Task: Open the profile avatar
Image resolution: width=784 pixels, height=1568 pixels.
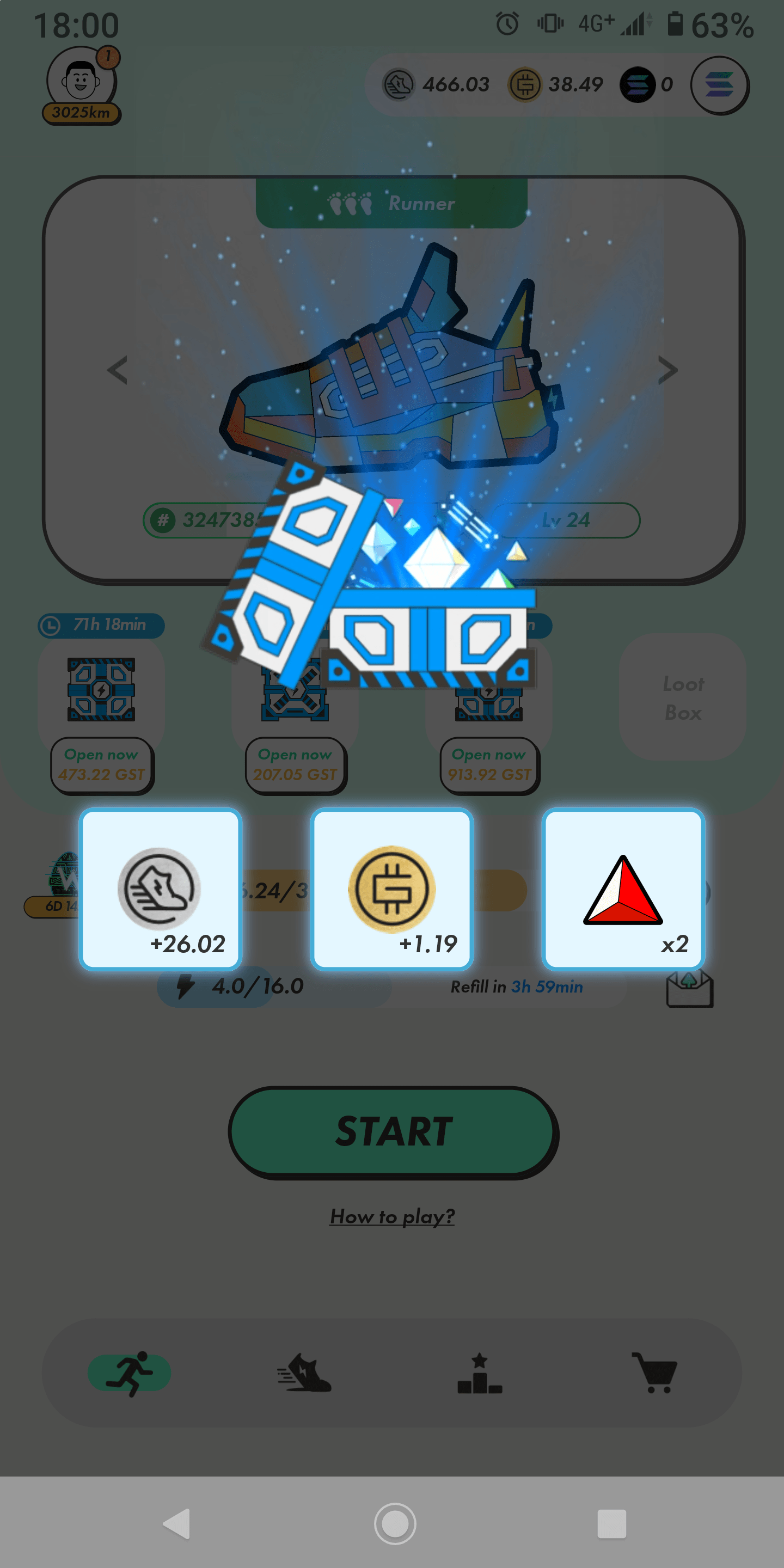Action: pyautogui.click(x=81, y=81)
